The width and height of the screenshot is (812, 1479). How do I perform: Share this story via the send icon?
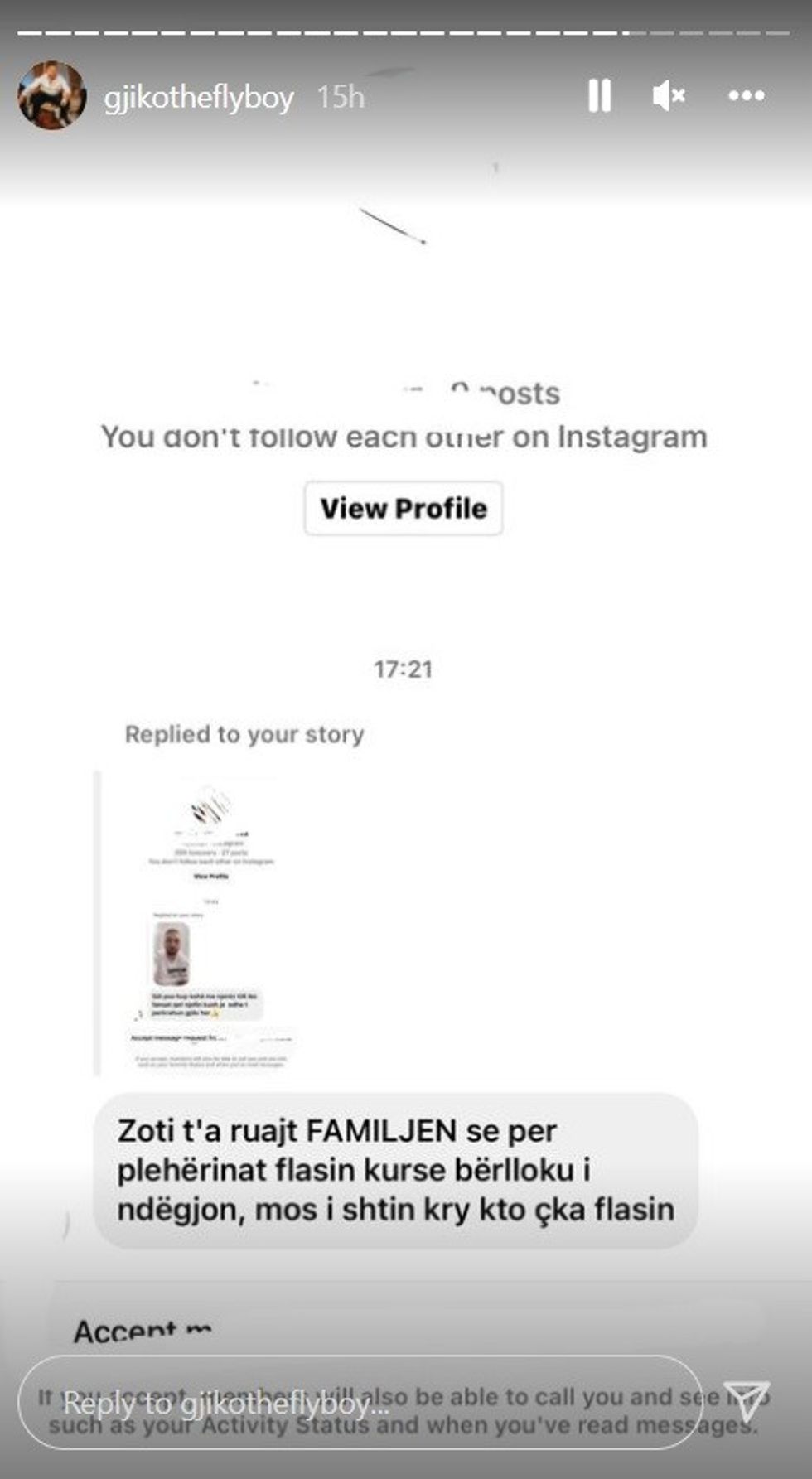tap(747, 1401)
